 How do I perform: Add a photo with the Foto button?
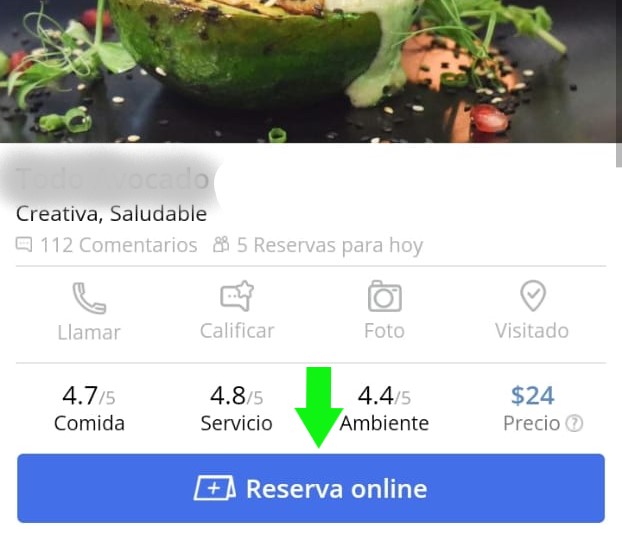[x=384, y=312]
